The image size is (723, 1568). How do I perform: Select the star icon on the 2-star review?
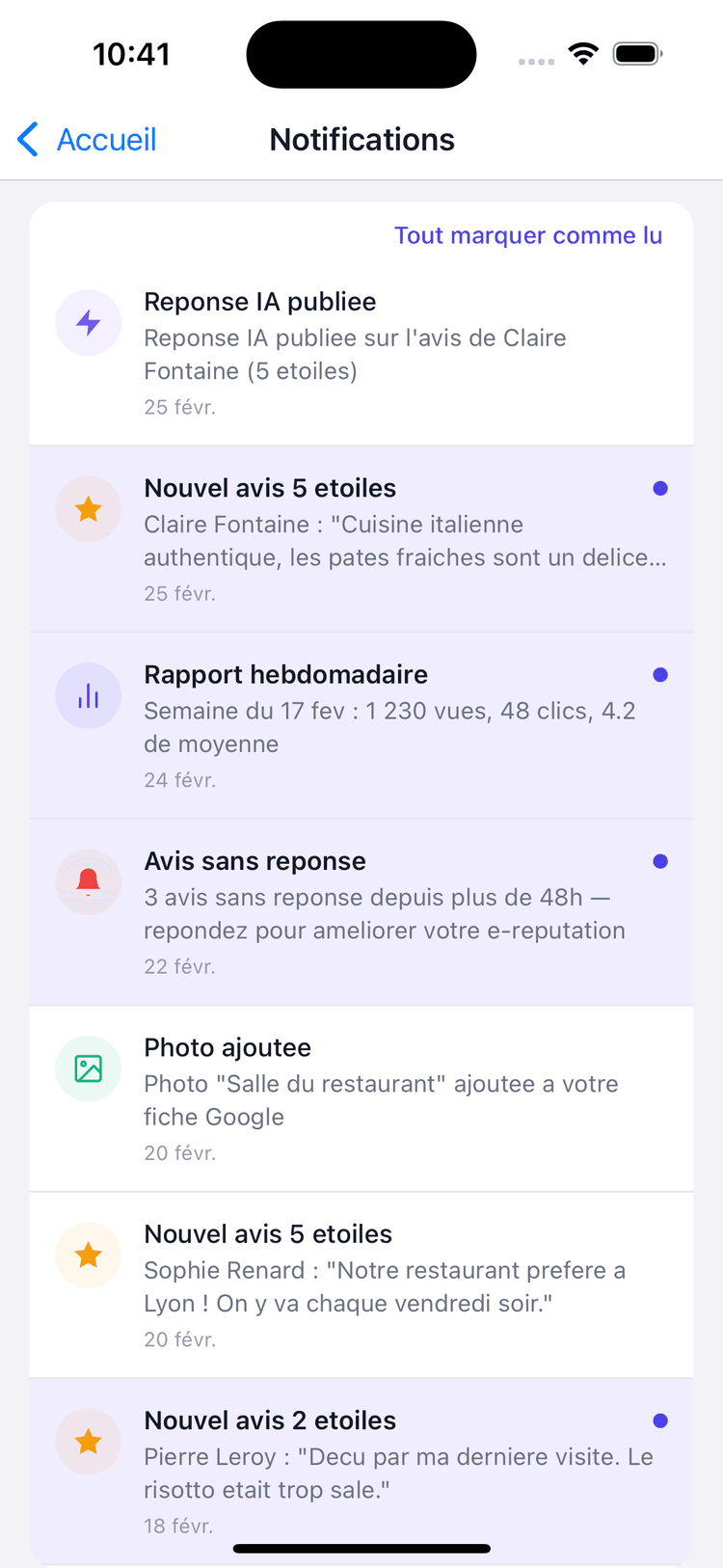coord(88,1441)
